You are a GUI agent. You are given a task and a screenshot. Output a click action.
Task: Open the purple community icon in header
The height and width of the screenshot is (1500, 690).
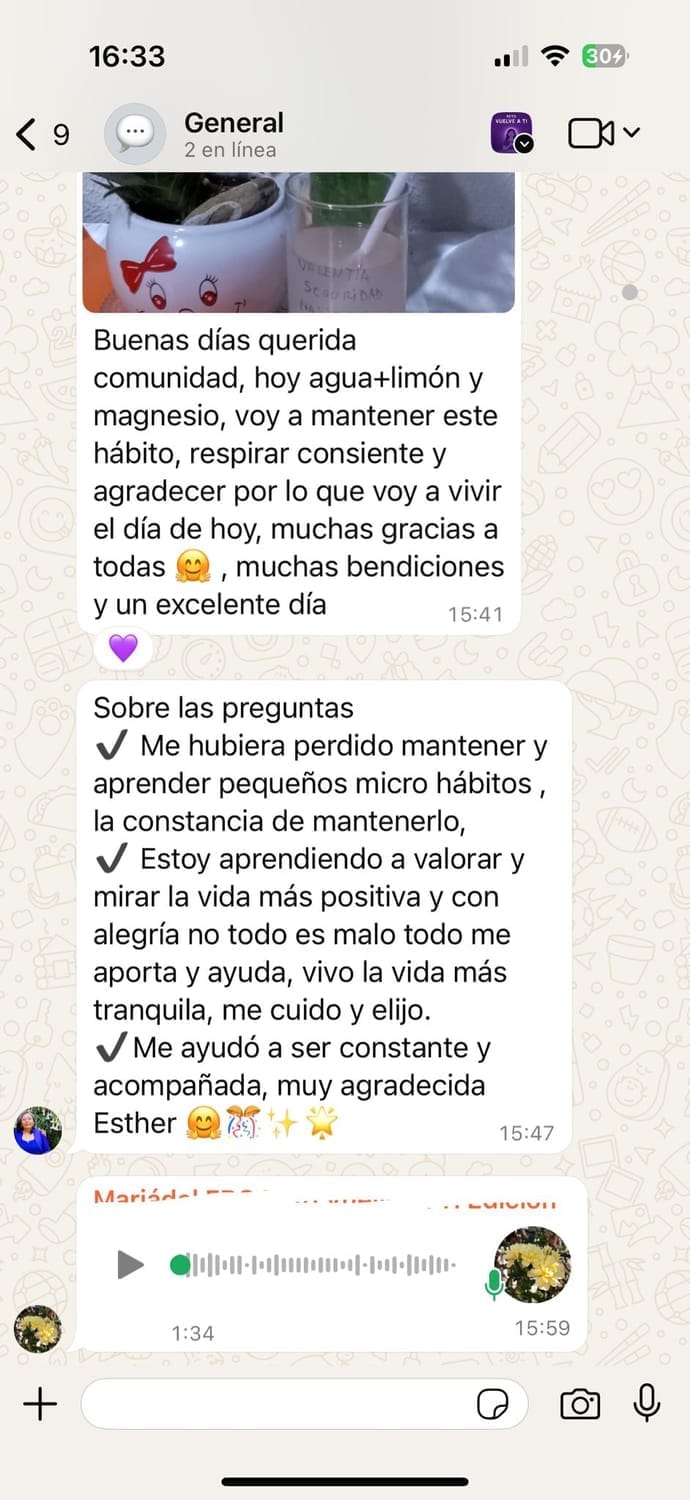[x=511, y=133]
